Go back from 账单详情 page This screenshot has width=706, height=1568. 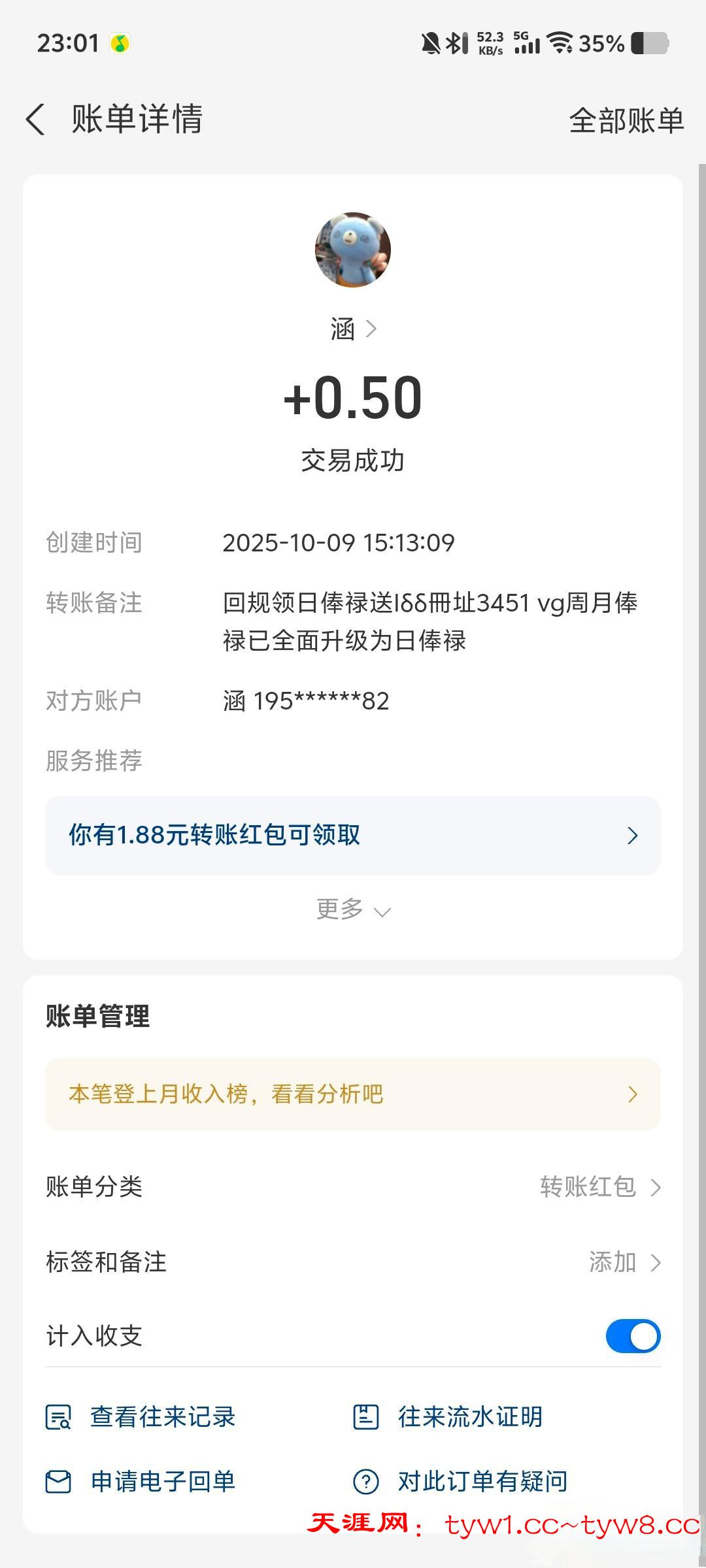pyautogui.click(x=36, y=120)
